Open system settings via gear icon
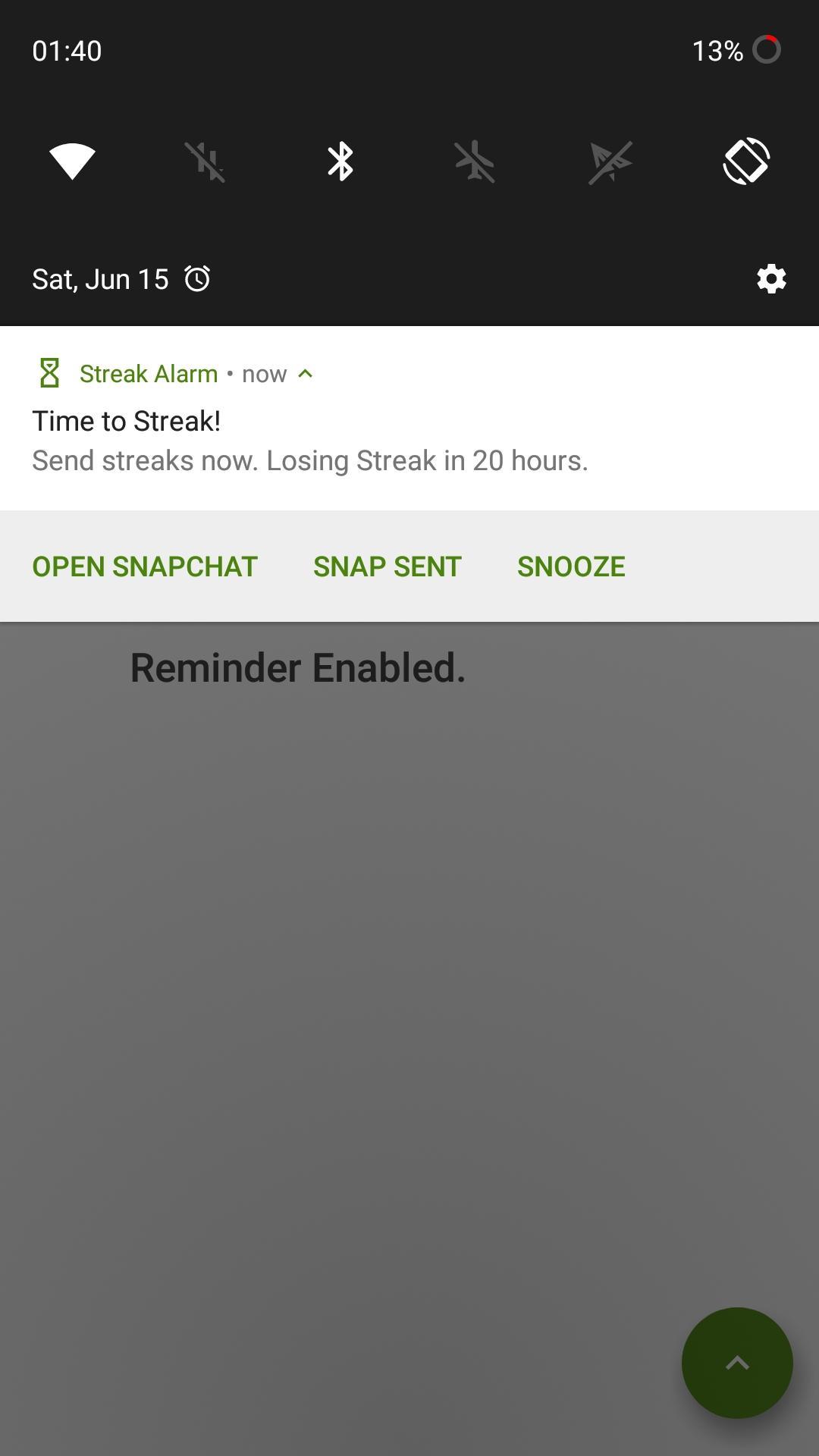The height and width of the screenshot is (1456, 819). 771,279
